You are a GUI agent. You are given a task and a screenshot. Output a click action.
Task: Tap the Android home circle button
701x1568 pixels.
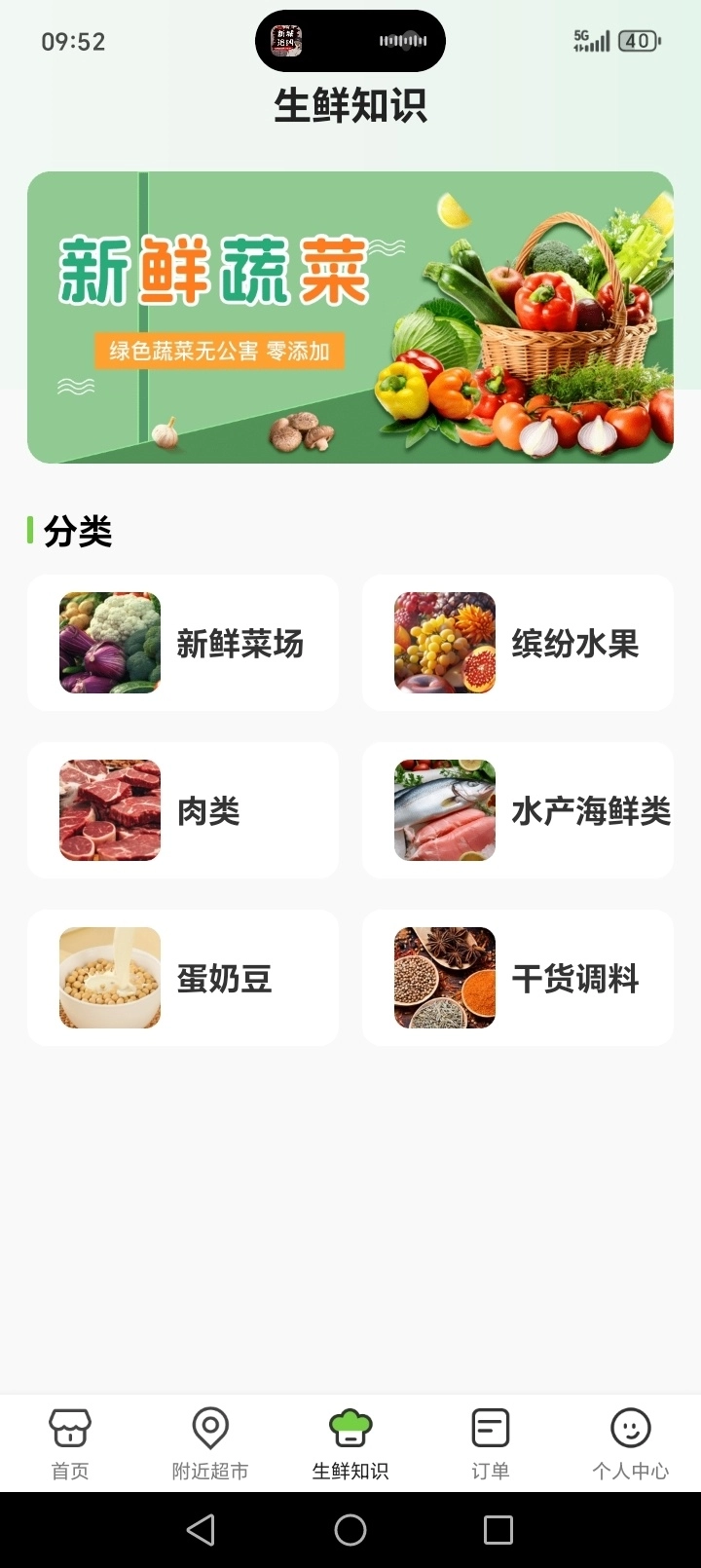pos(350,1529)
